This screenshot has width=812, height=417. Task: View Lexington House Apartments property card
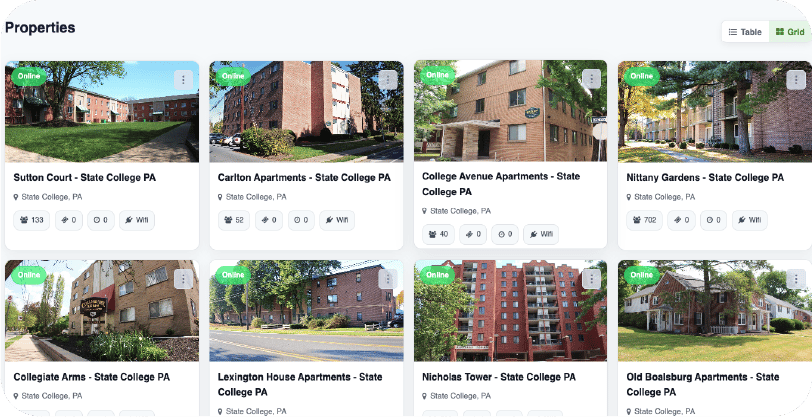pos(300,384)
